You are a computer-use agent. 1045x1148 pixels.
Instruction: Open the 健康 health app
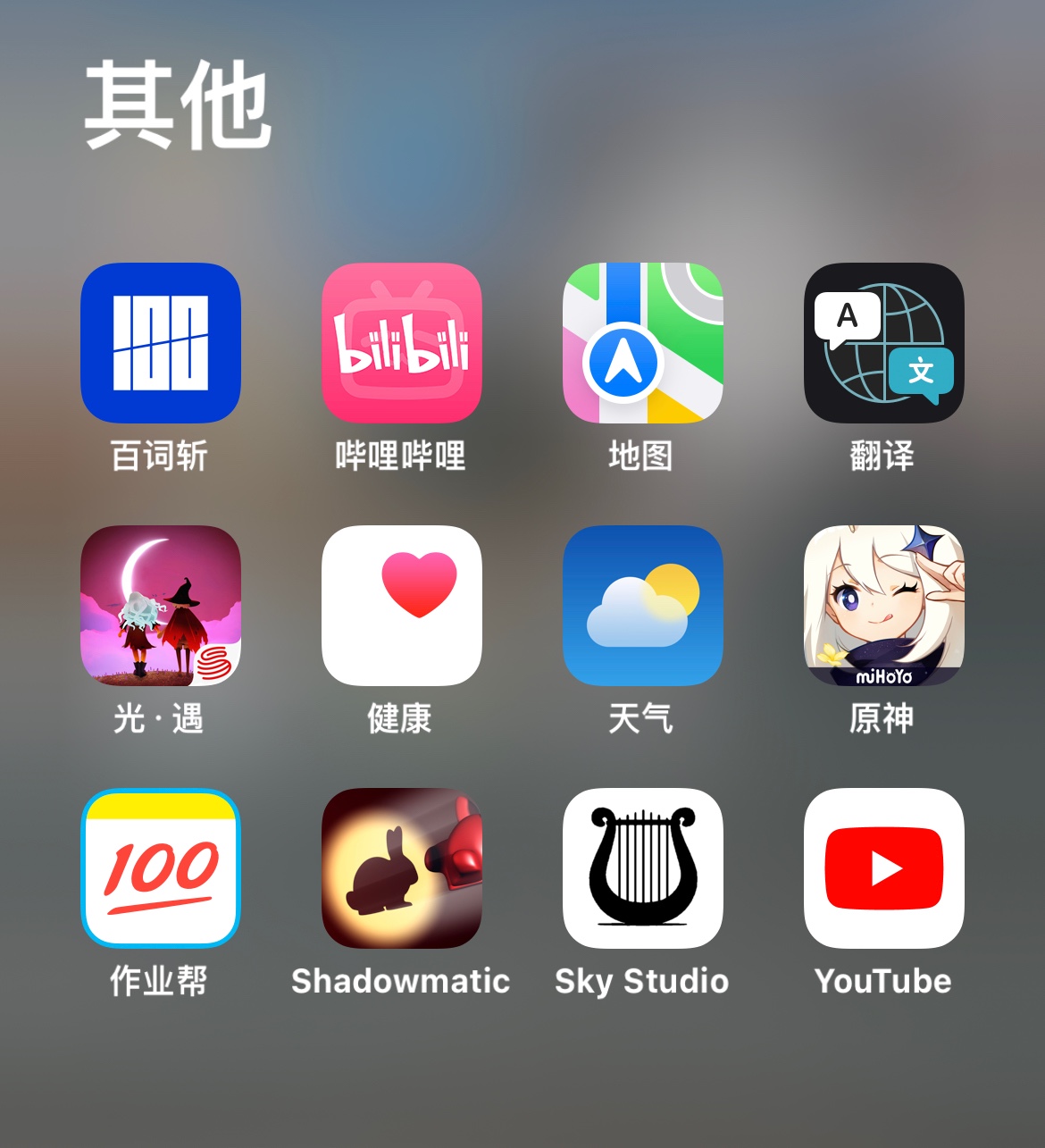[x=402, y=606]
